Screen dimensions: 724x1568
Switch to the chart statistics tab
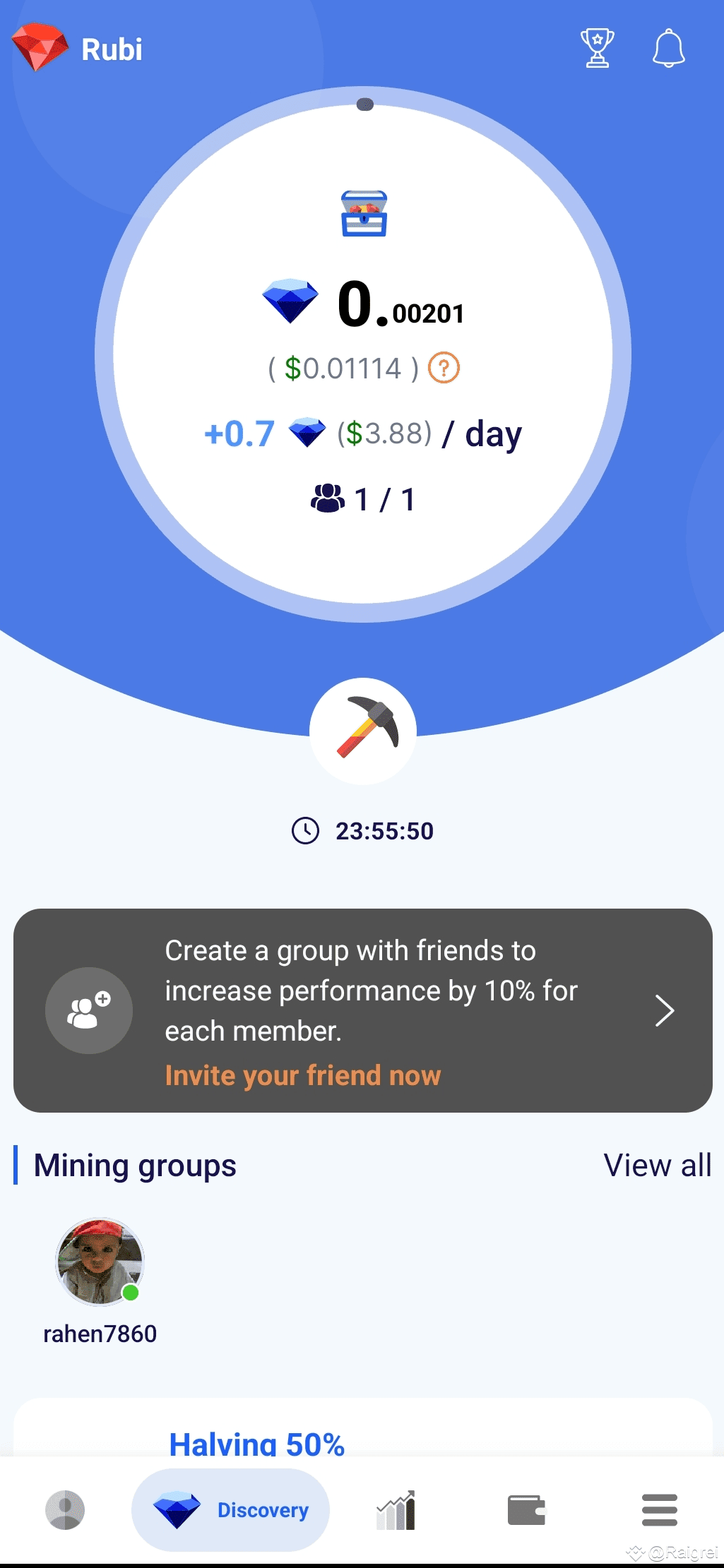[x=396, y=1510]
